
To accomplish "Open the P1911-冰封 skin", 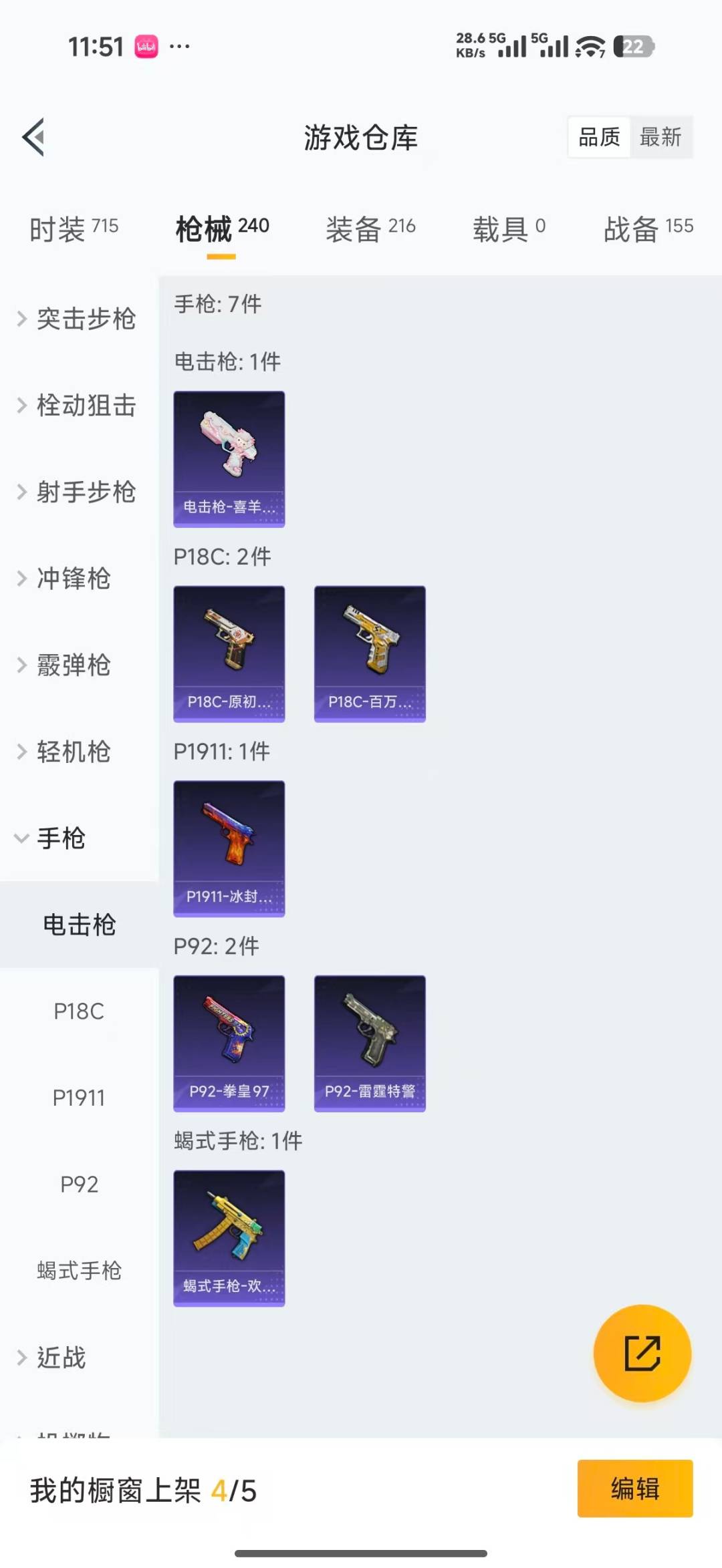I will [229, 847].
